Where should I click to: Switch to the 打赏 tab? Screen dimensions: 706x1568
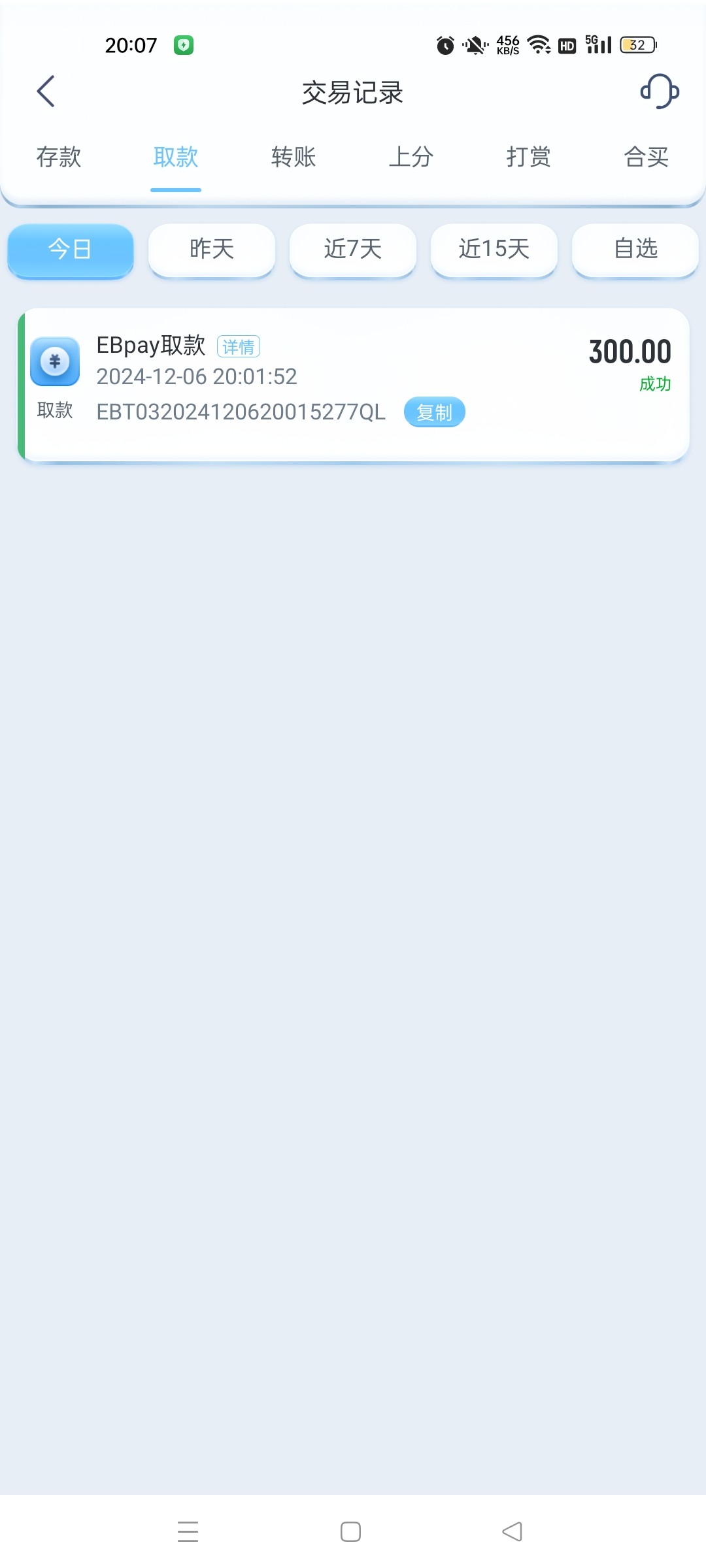tap(529, 157)
